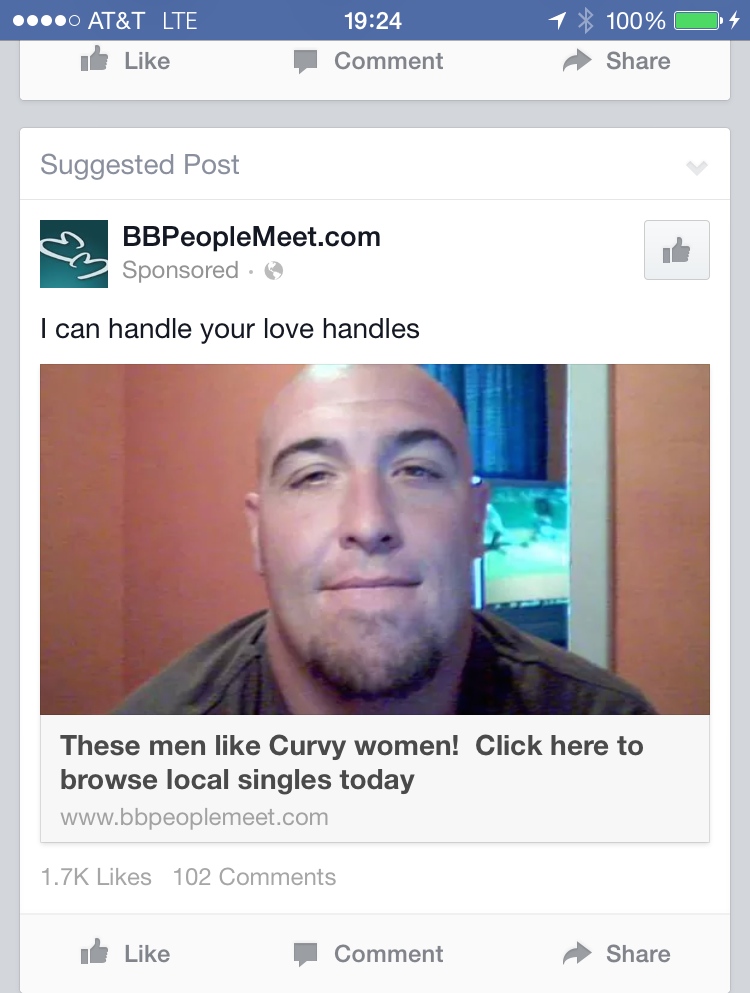Like the BBPeopleMeet sponsored post
This screenshot has width=750, height=993.
pyautogui.click(x=125, y=954)
